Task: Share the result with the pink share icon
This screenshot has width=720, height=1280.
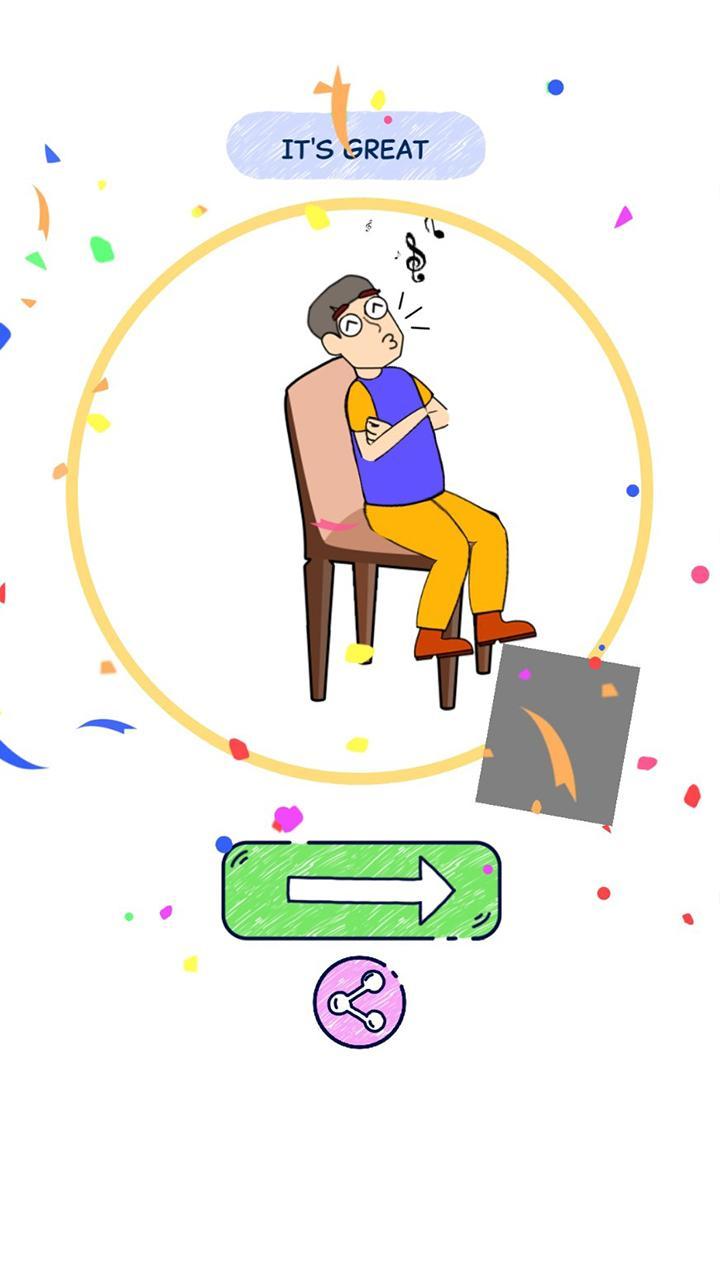Action: pos(359,1001)
